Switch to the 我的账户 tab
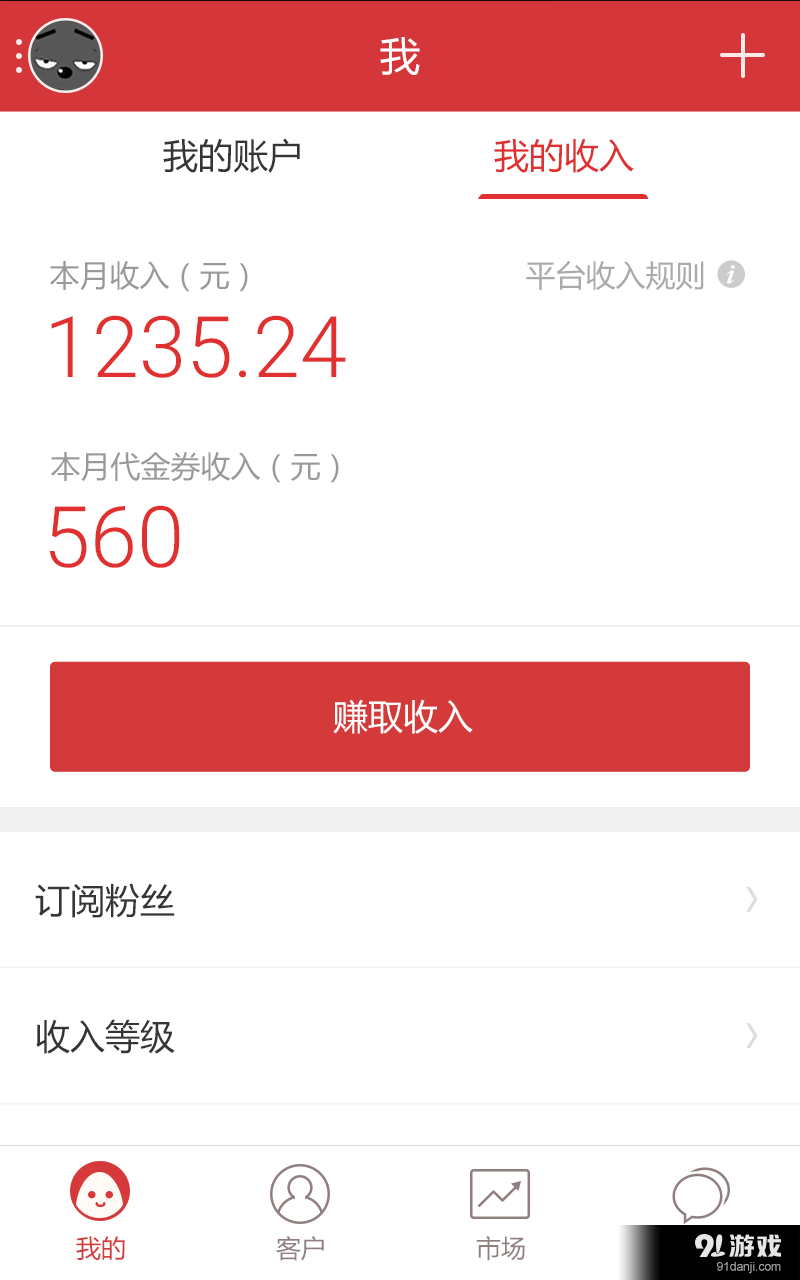The width and height of the screenshot is (800, 1280). click(x=233, y=157)
